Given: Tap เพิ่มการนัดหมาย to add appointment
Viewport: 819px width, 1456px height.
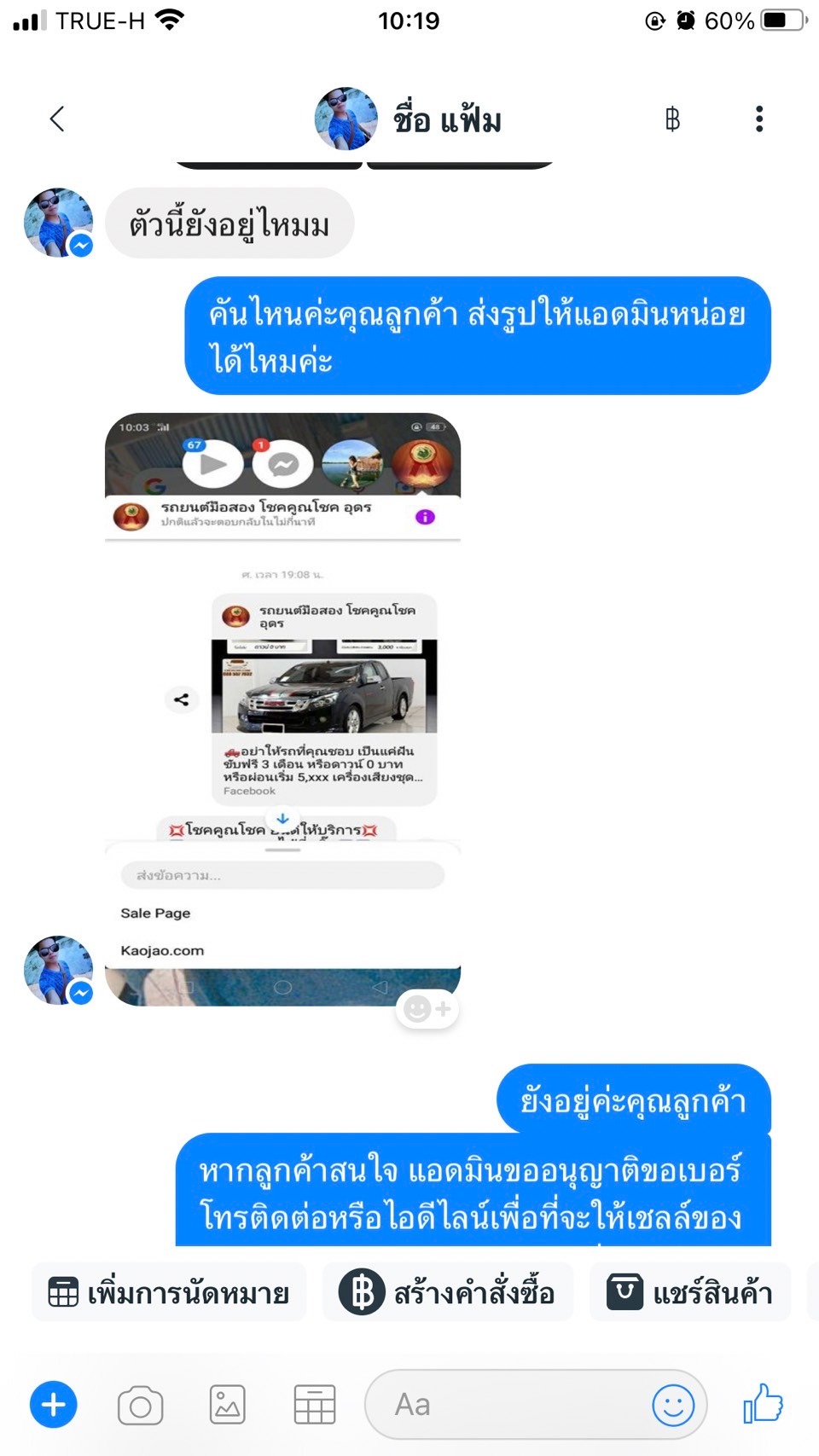Looking at the screenshot, I should point(169,1292).
